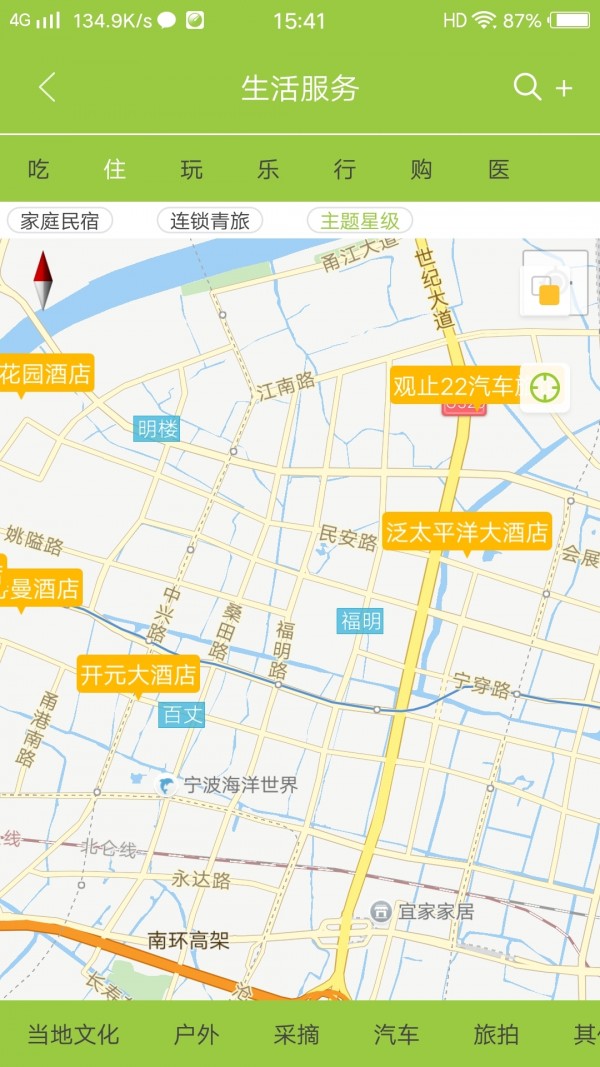The width and height of the screenshot is (600, 1067).
Task: Go back using the top-left arrow
Action: 46,88
